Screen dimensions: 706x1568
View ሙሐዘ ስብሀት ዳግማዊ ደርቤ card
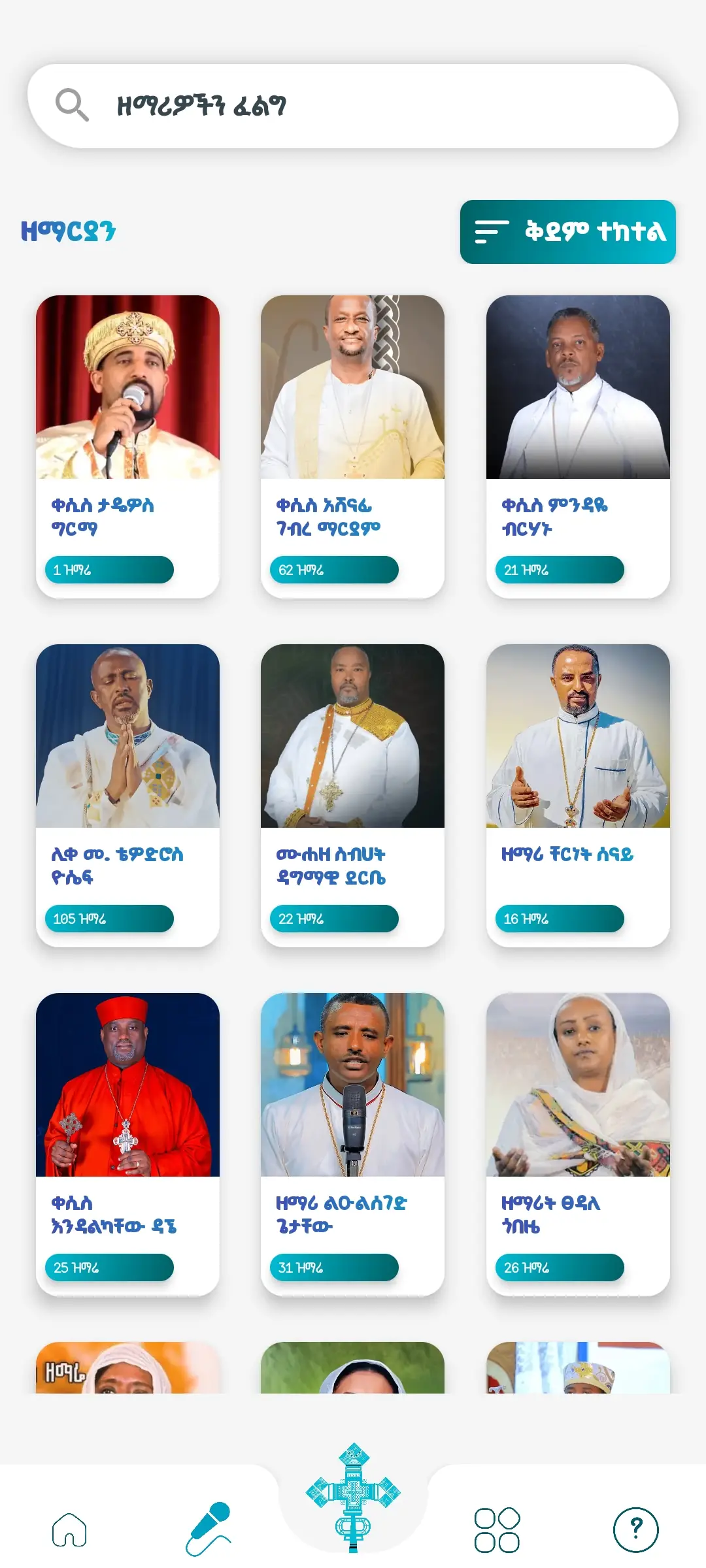pos(352,795)
